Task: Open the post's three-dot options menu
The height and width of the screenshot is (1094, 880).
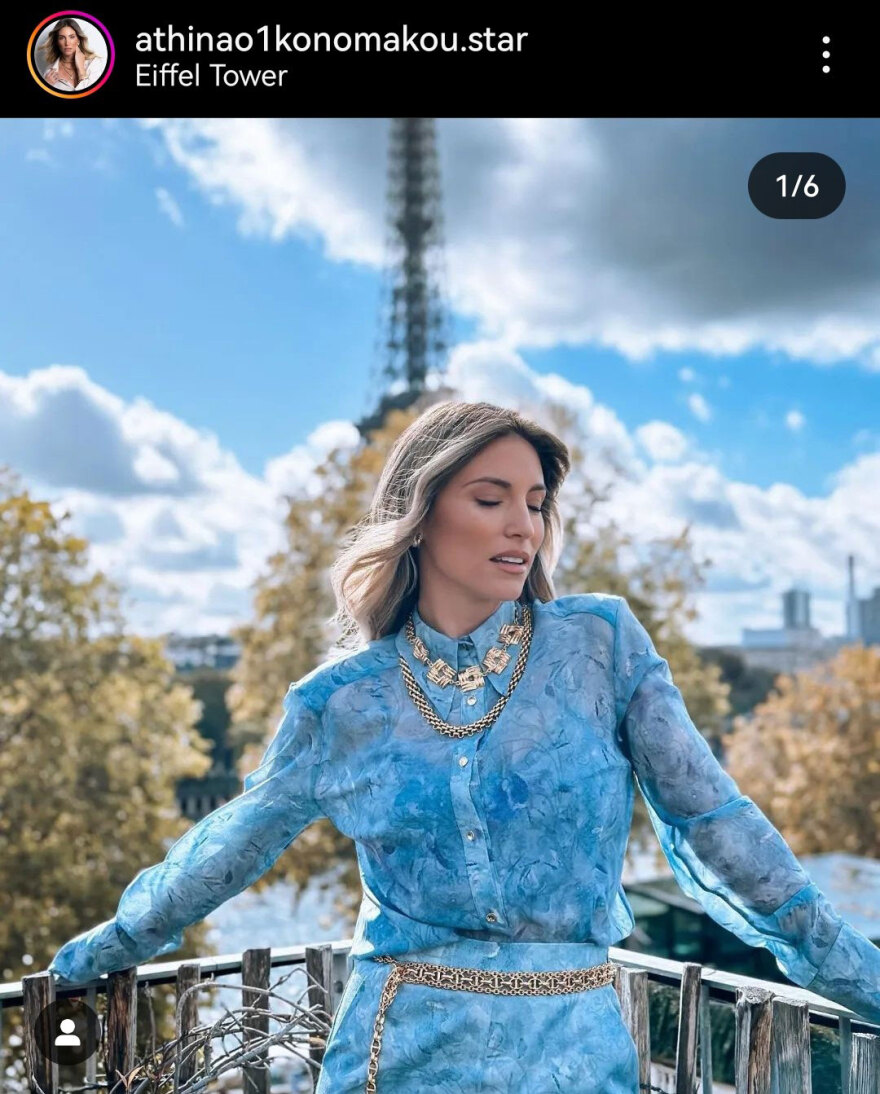Action: coord(825,55)
